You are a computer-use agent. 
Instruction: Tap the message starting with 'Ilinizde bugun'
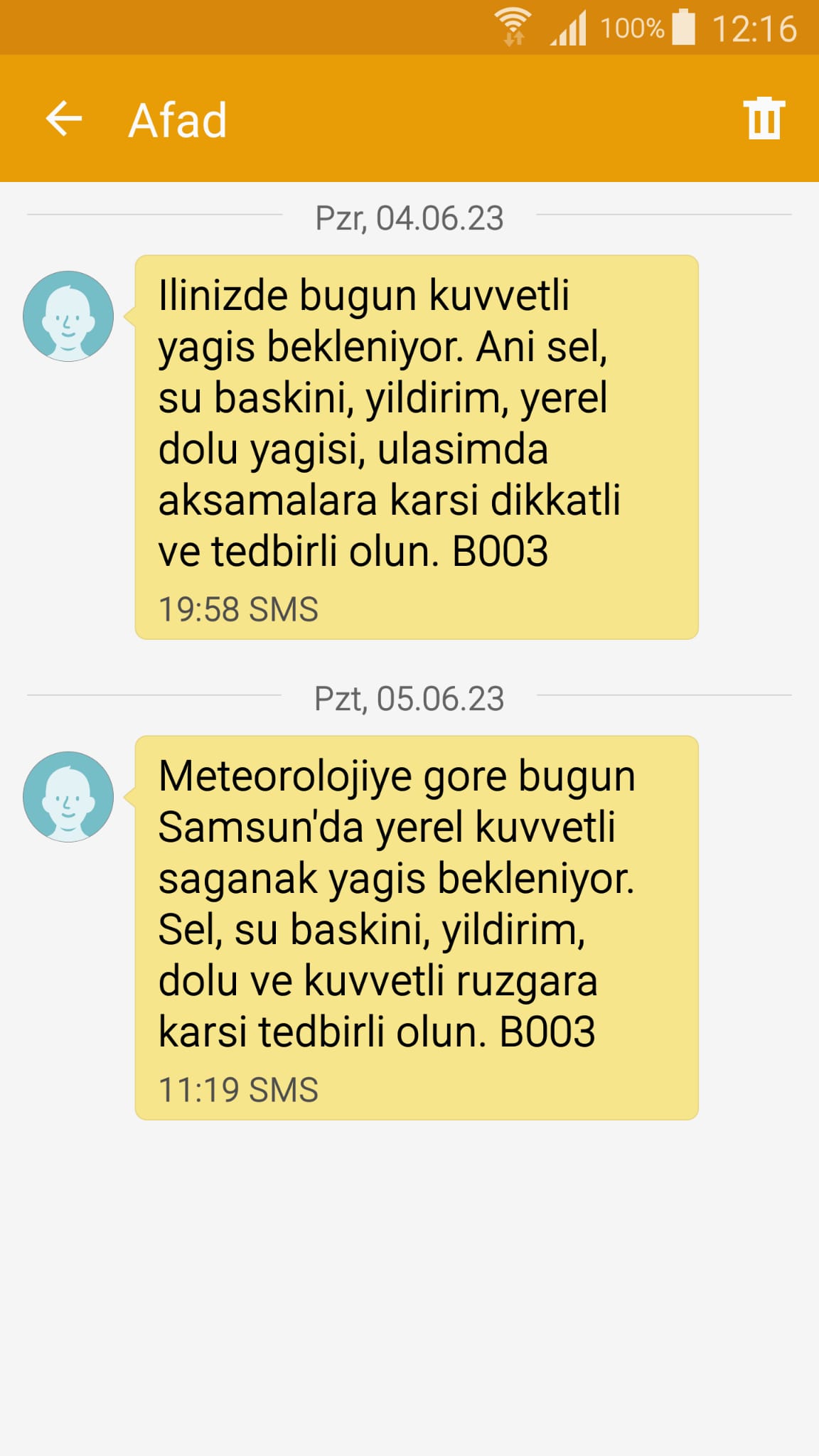click(417, 446)
